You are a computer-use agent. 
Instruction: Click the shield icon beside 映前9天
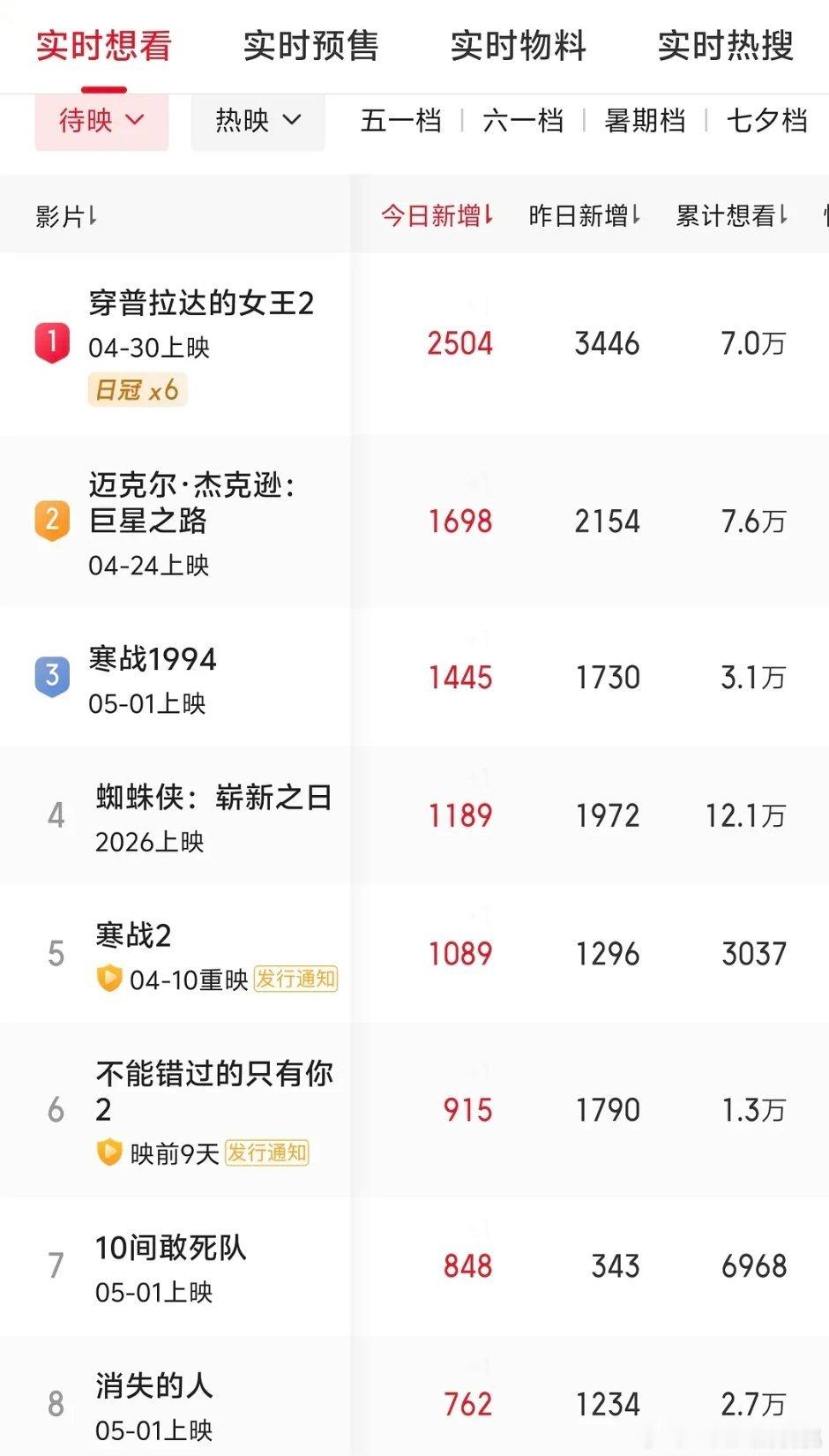coord(109,1153)
